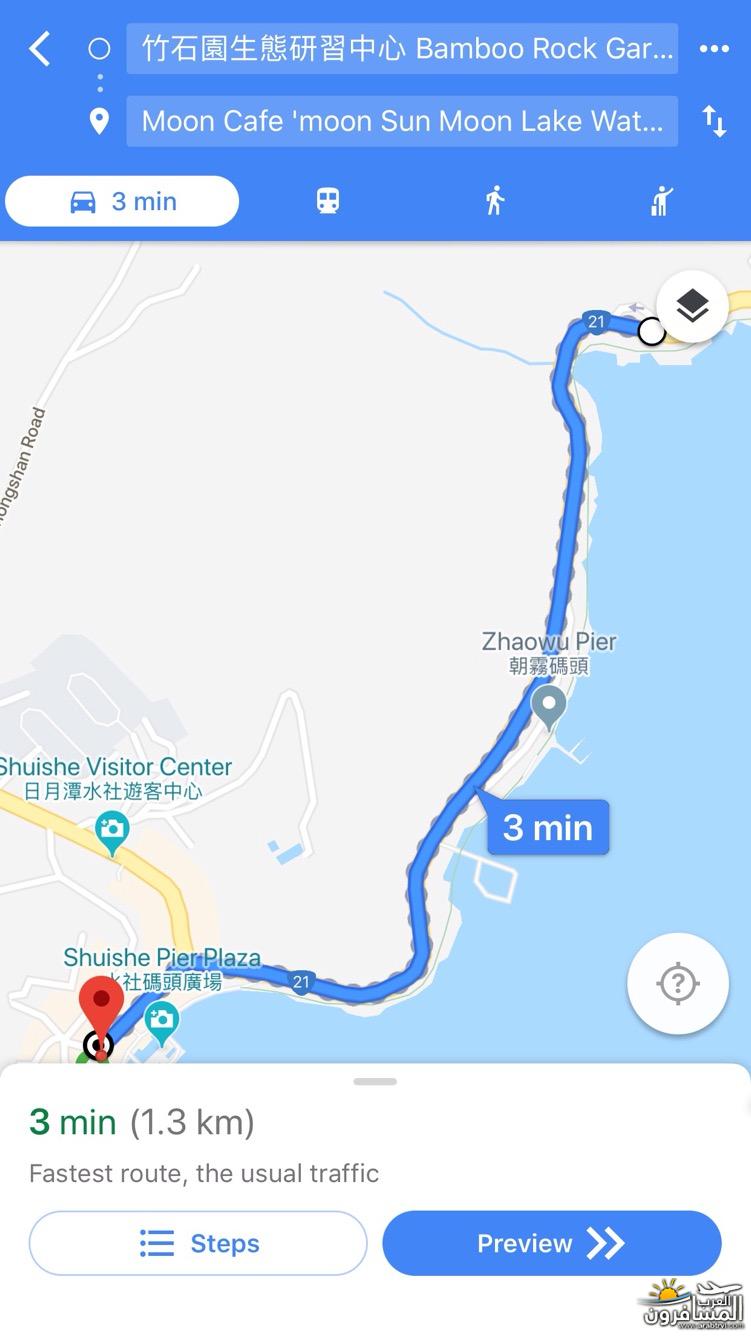The width and height of the screenshot is (751, 1336).
Task: Center map on my location
Action: tap(677, 983)
